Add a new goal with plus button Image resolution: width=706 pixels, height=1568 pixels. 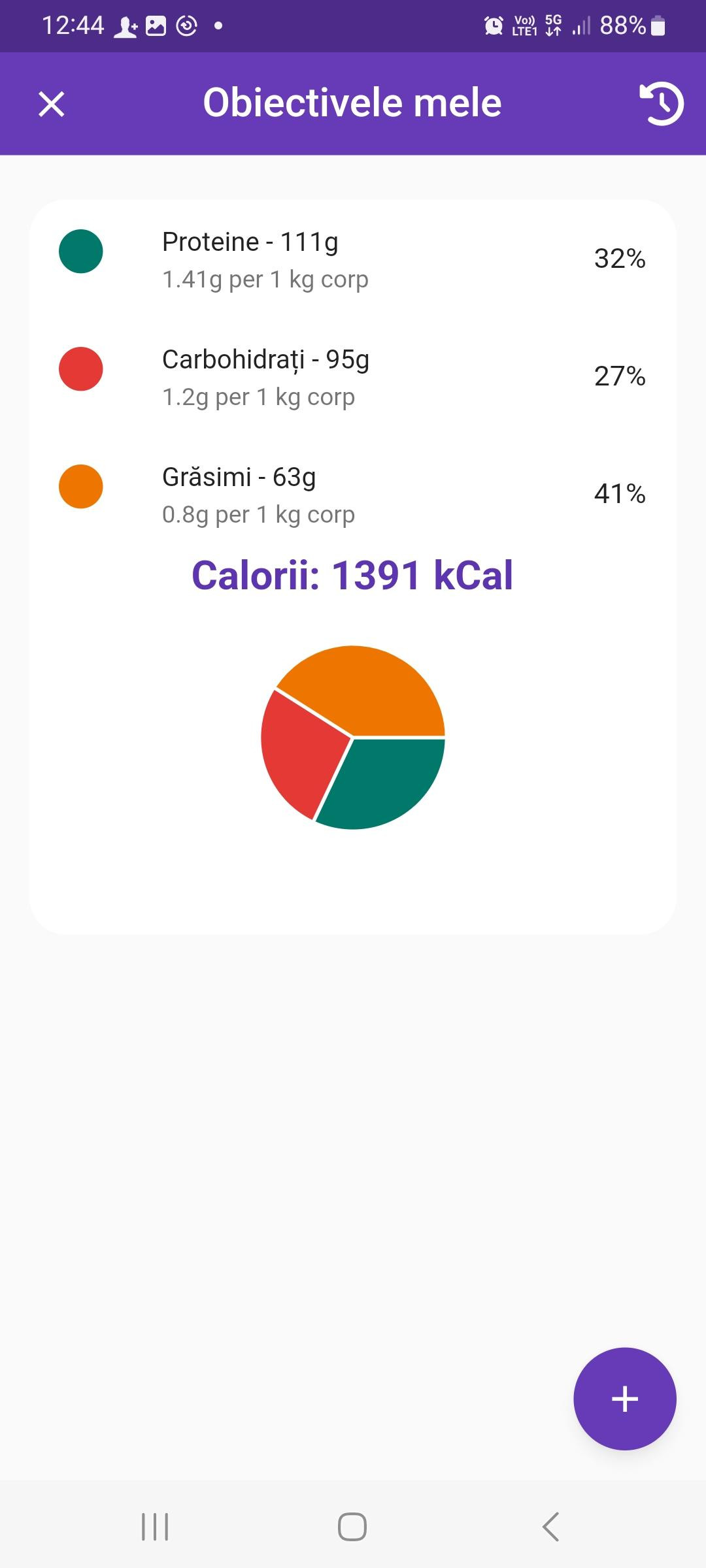click(x=624, y=1399)
